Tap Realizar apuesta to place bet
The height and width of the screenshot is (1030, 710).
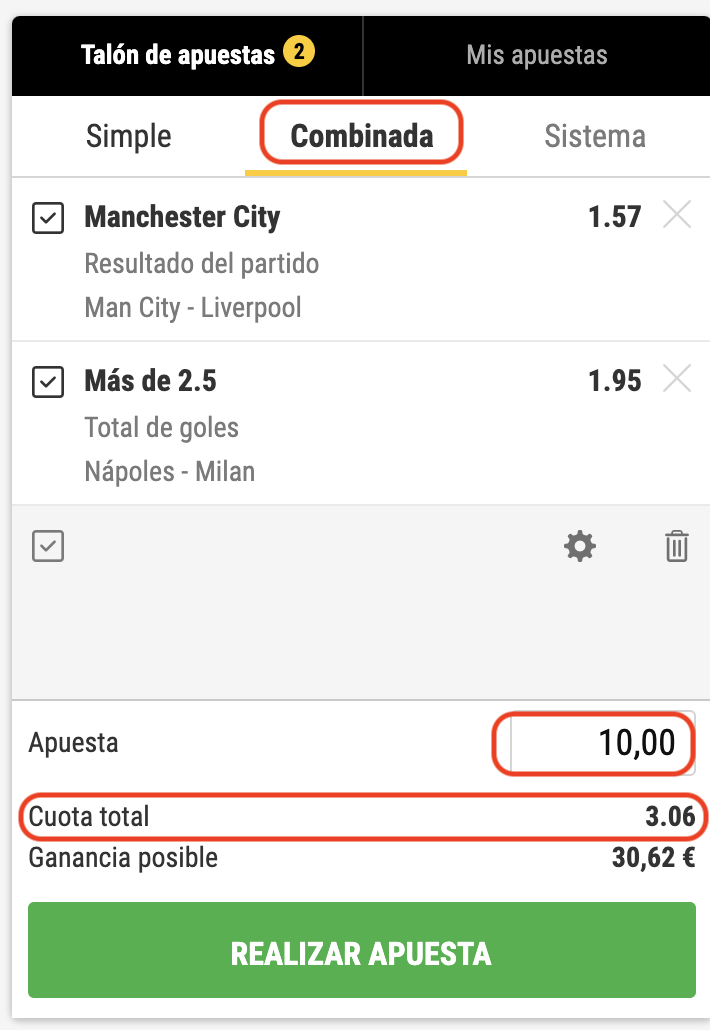[x=361, y=951]
